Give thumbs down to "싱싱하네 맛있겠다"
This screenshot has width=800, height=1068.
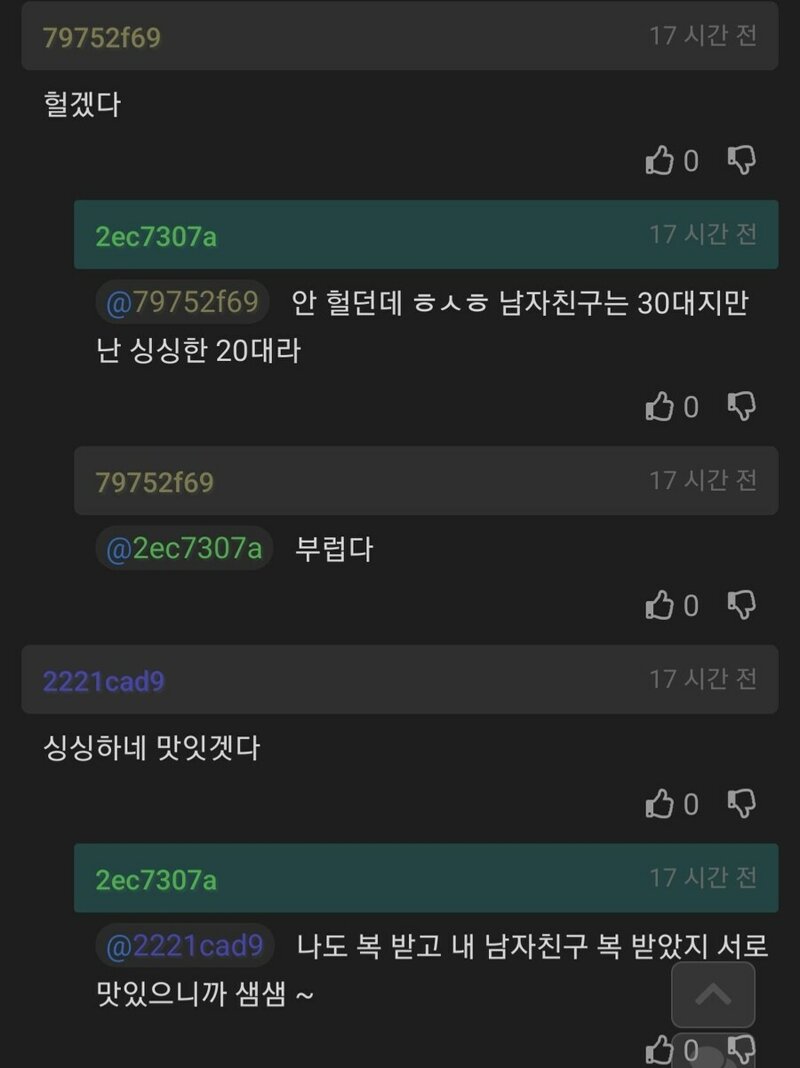(741, 804)
